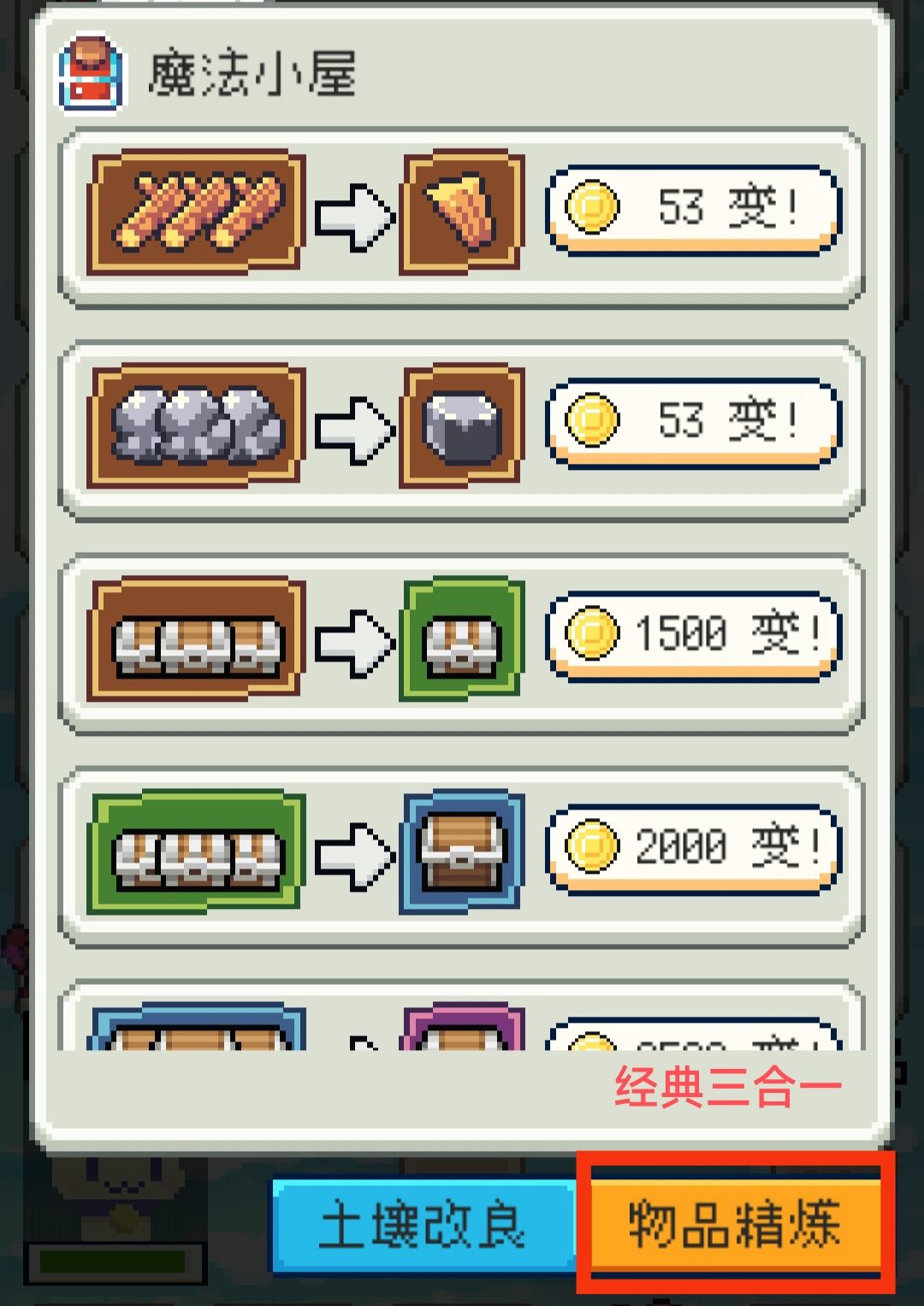Select the three brown chests ingredient icon

click(195, 638)
